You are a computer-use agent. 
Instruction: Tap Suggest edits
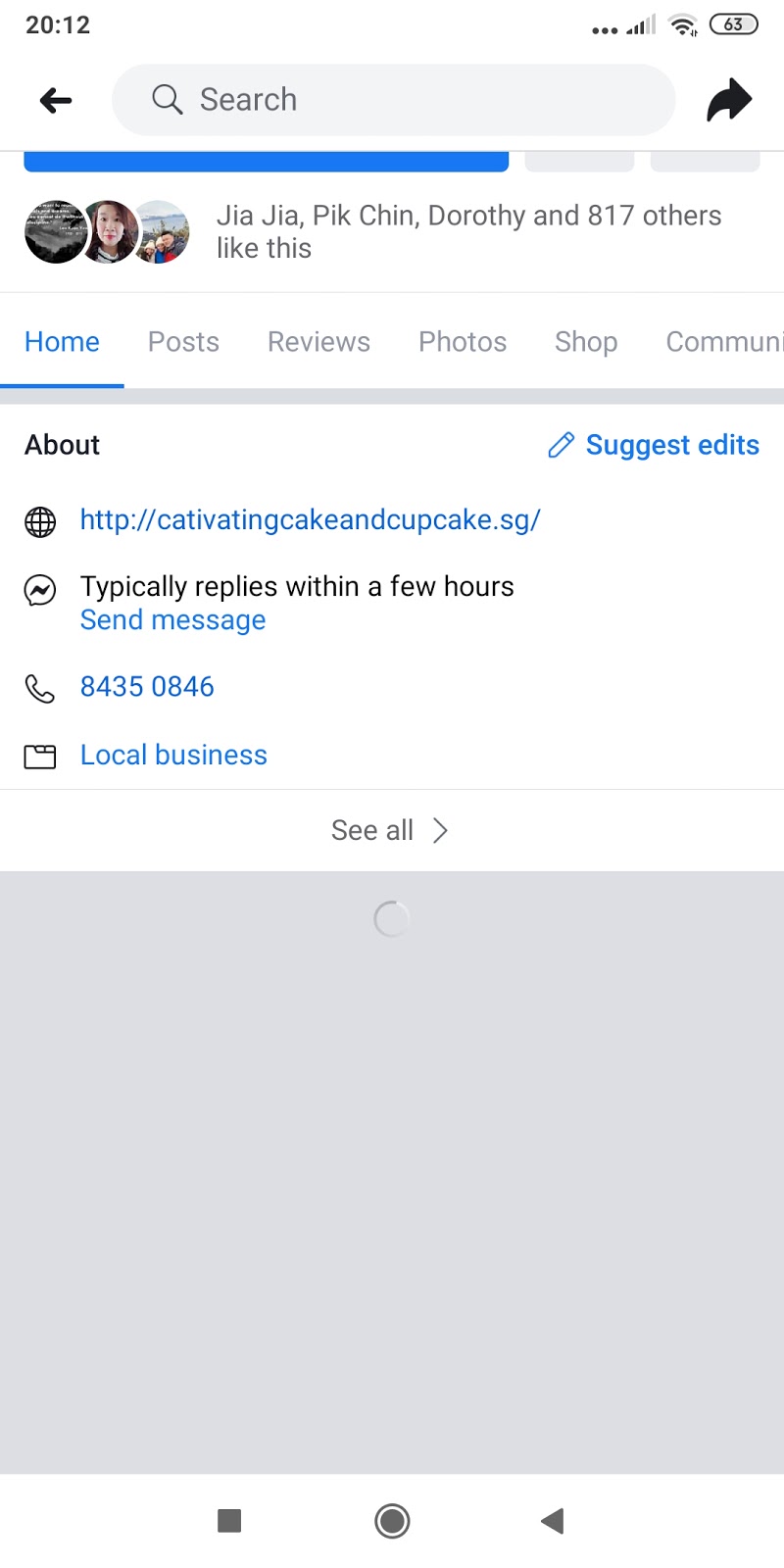(655, 445)
